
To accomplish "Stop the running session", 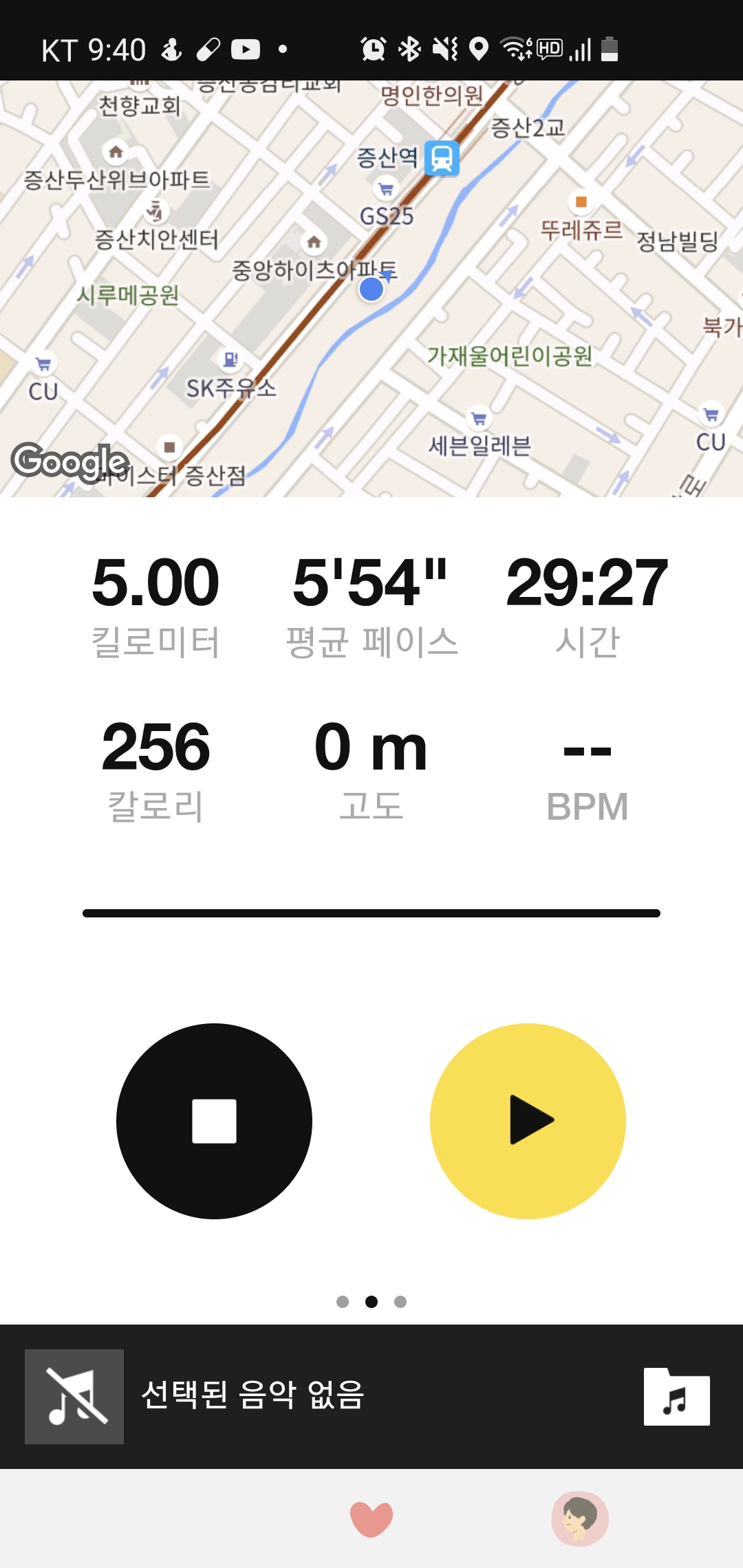I will coord(214,1121).
